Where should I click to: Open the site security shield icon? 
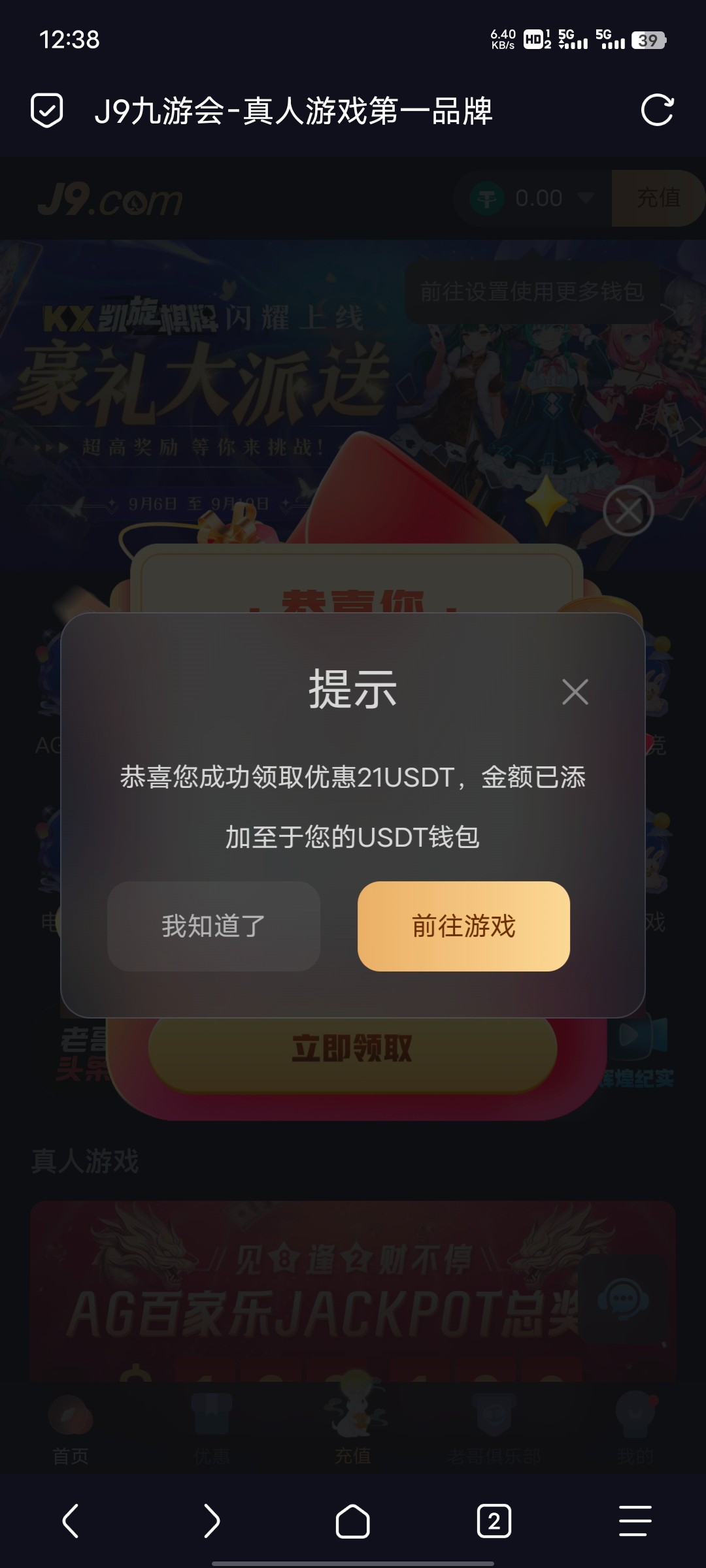coord(47,110)
